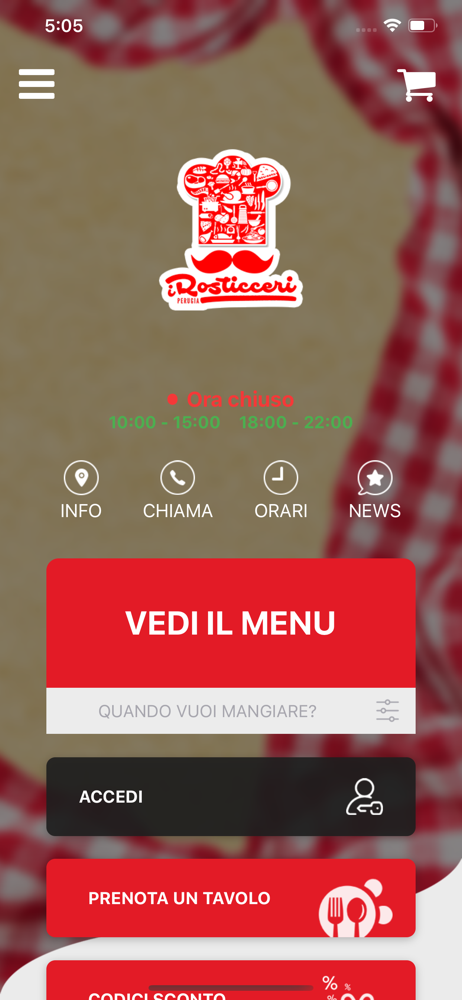This screenshot has height=1000, width=462.
Task: Call the restaurant via CHIAMA
Action: click(x=177, y=490)
